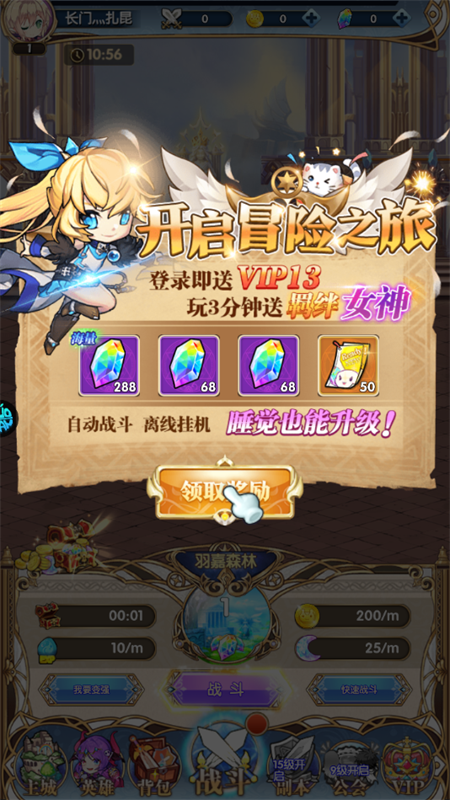450x800 pixels.
Task: Start the purple 战斗 button
Action: pyautogui.click(x=225, y=690)
